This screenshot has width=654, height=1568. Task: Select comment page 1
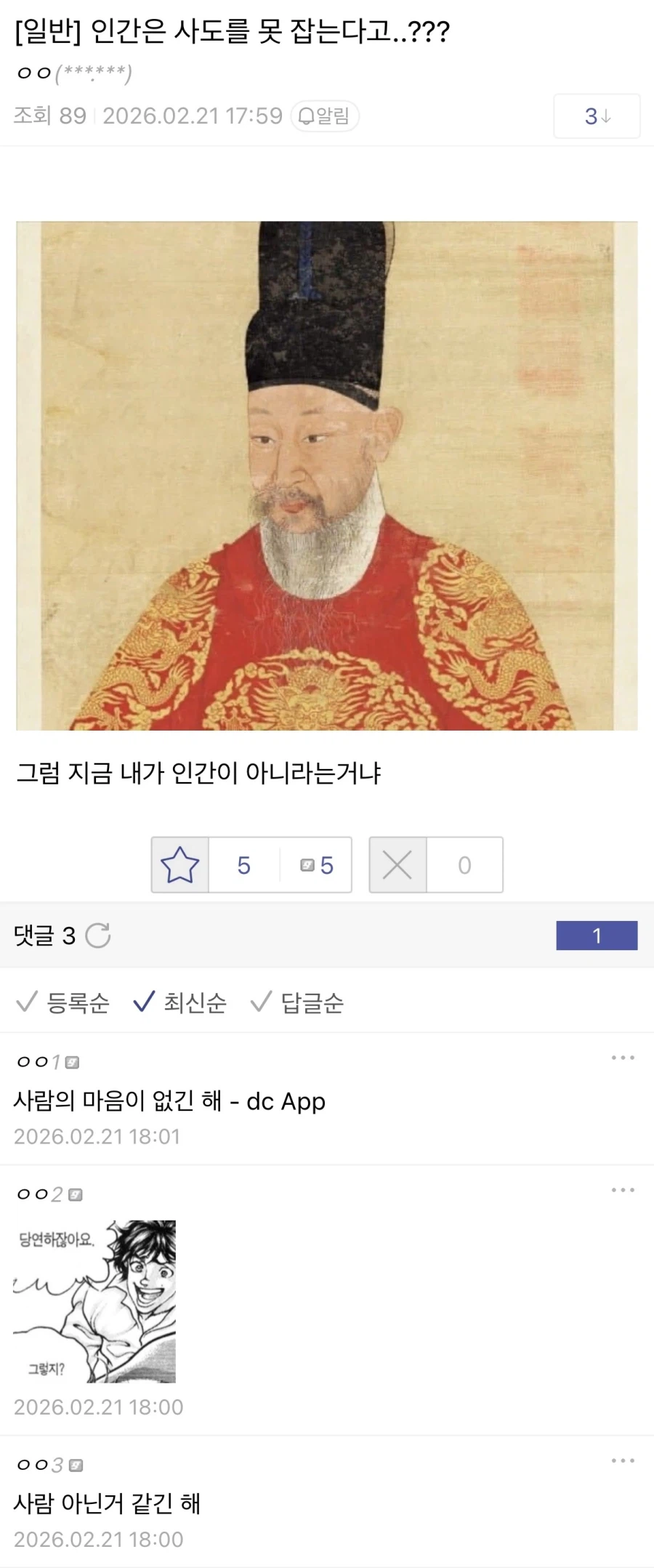click(597, 936)
